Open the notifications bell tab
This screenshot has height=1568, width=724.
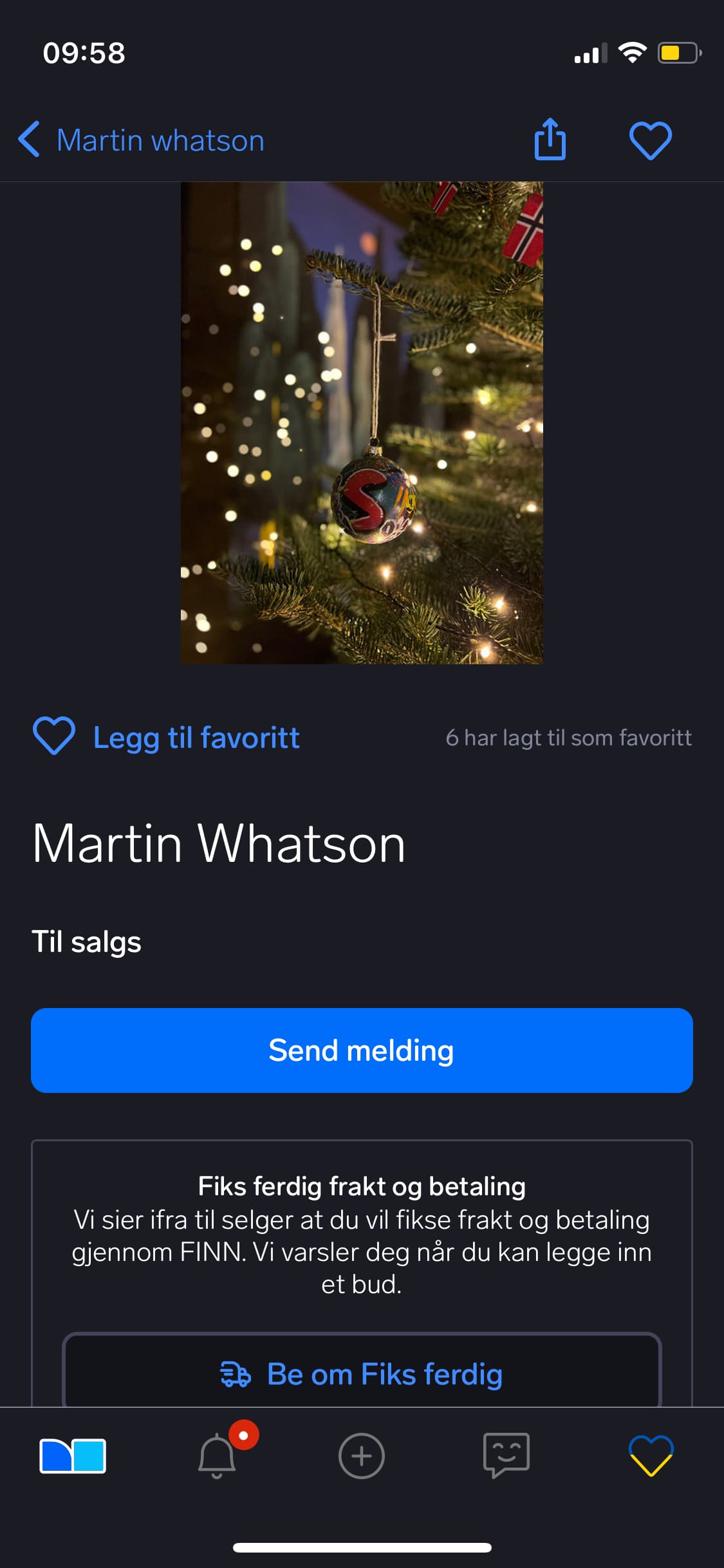217,1455
